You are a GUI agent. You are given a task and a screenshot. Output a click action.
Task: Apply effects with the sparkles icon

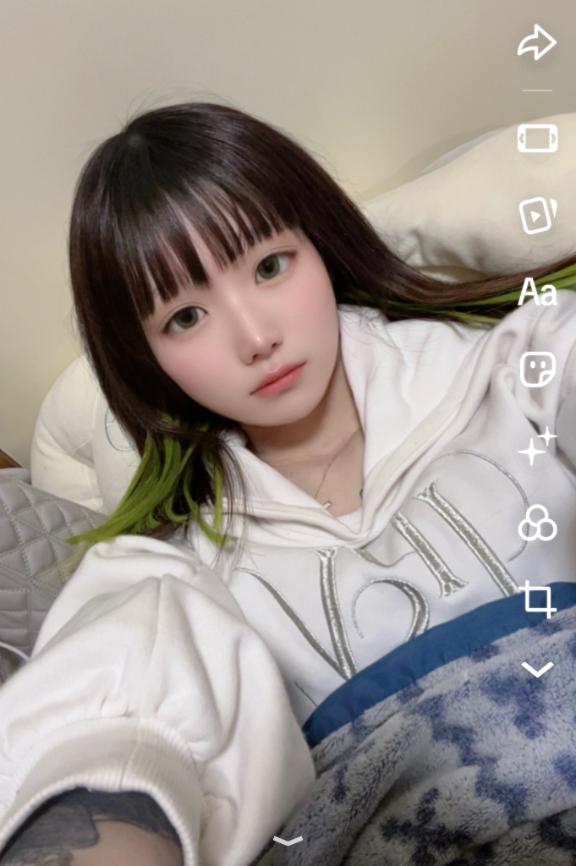tap(537, 446)
